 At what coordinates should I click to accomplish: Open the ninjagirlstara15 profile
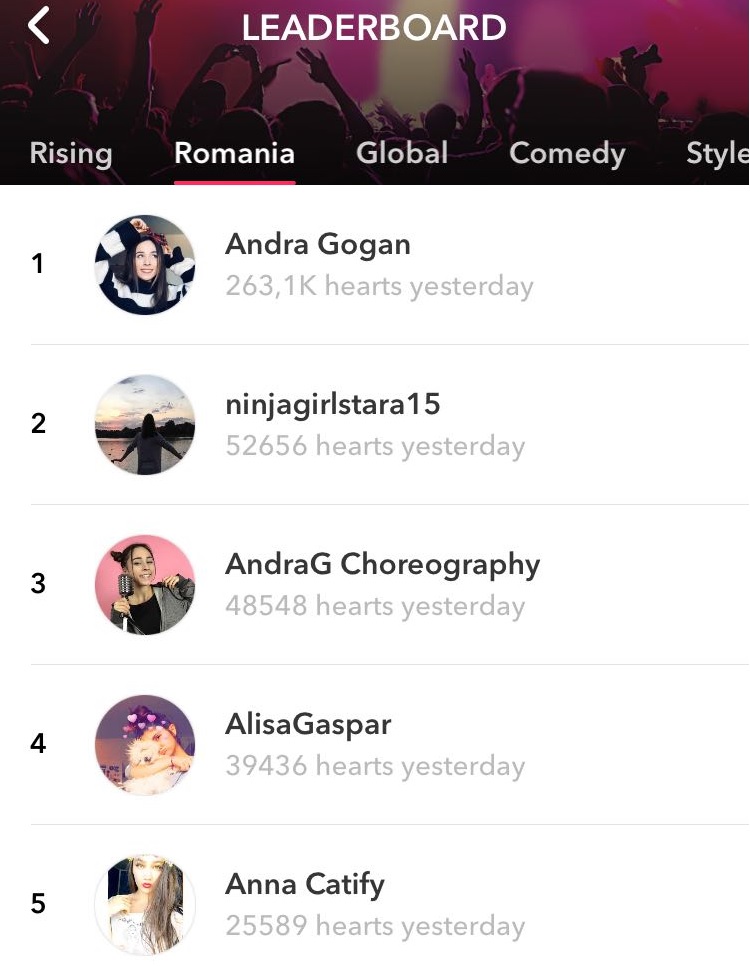[x=332, y=405]
